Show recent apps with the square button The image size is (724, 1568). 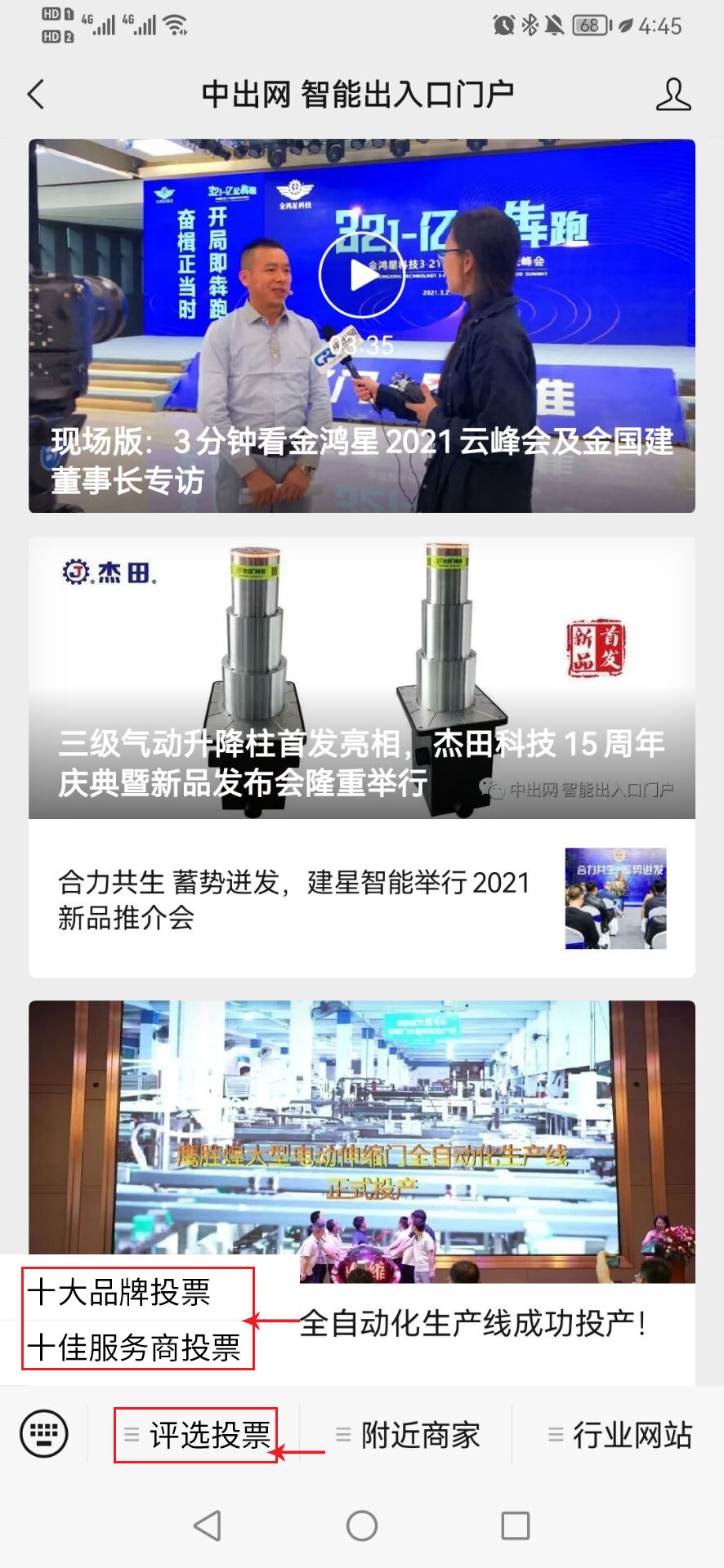tap(515, 1525)
